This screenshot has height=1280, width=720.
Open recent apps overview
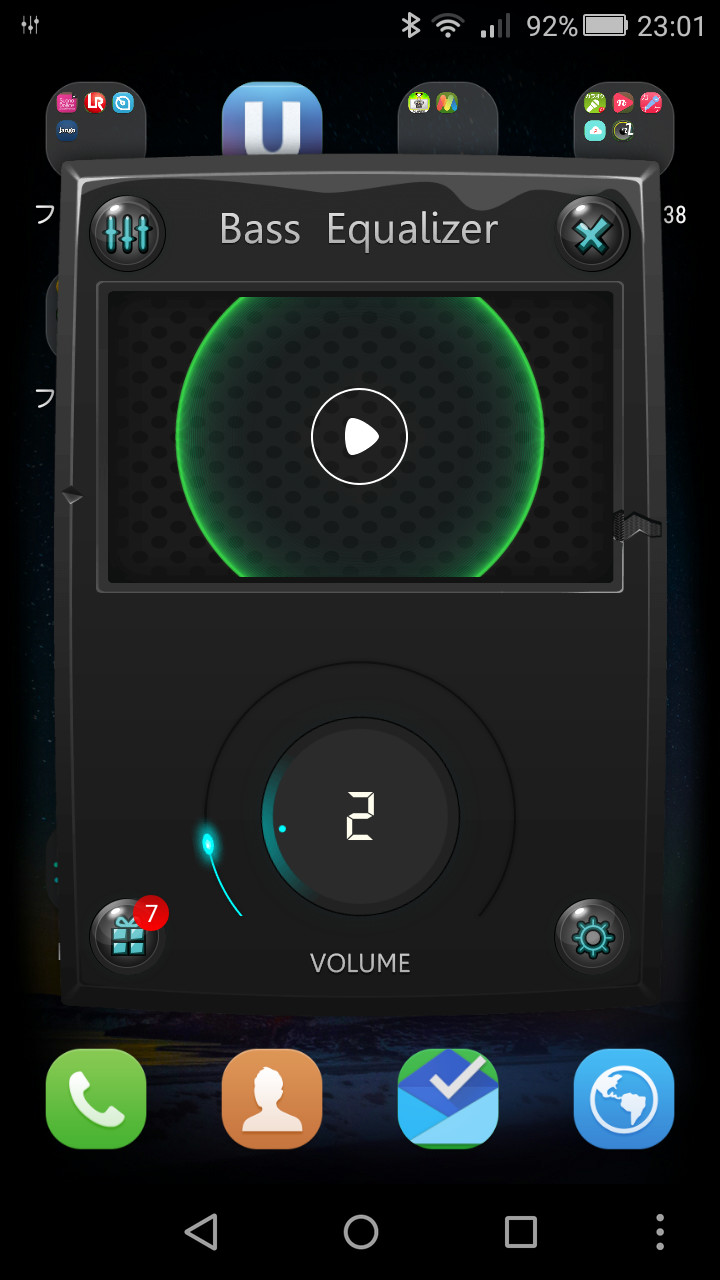pos(520,1232)
